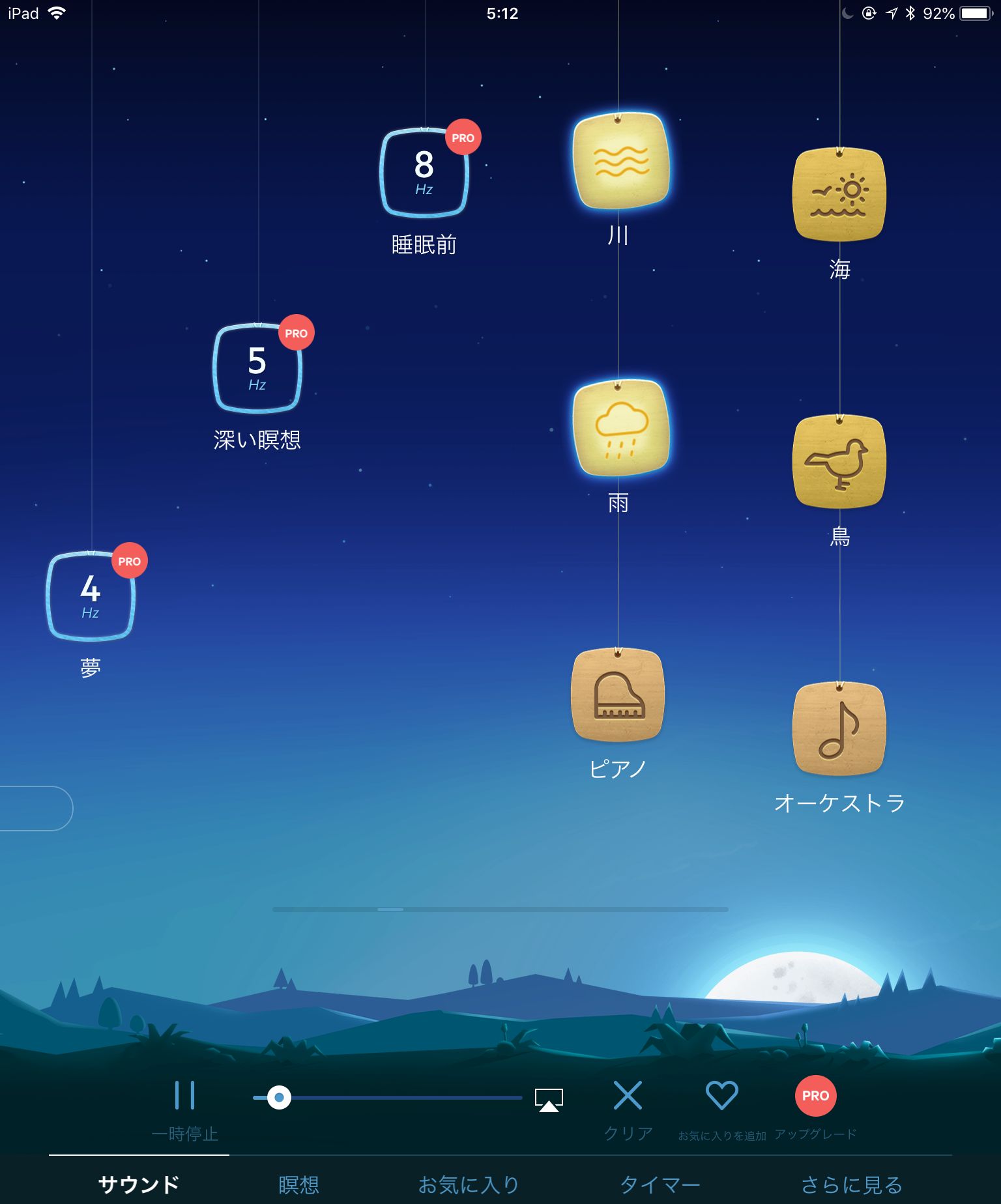
Task: Open the AirPlay output picker
Action: [x=549, y=1100]
